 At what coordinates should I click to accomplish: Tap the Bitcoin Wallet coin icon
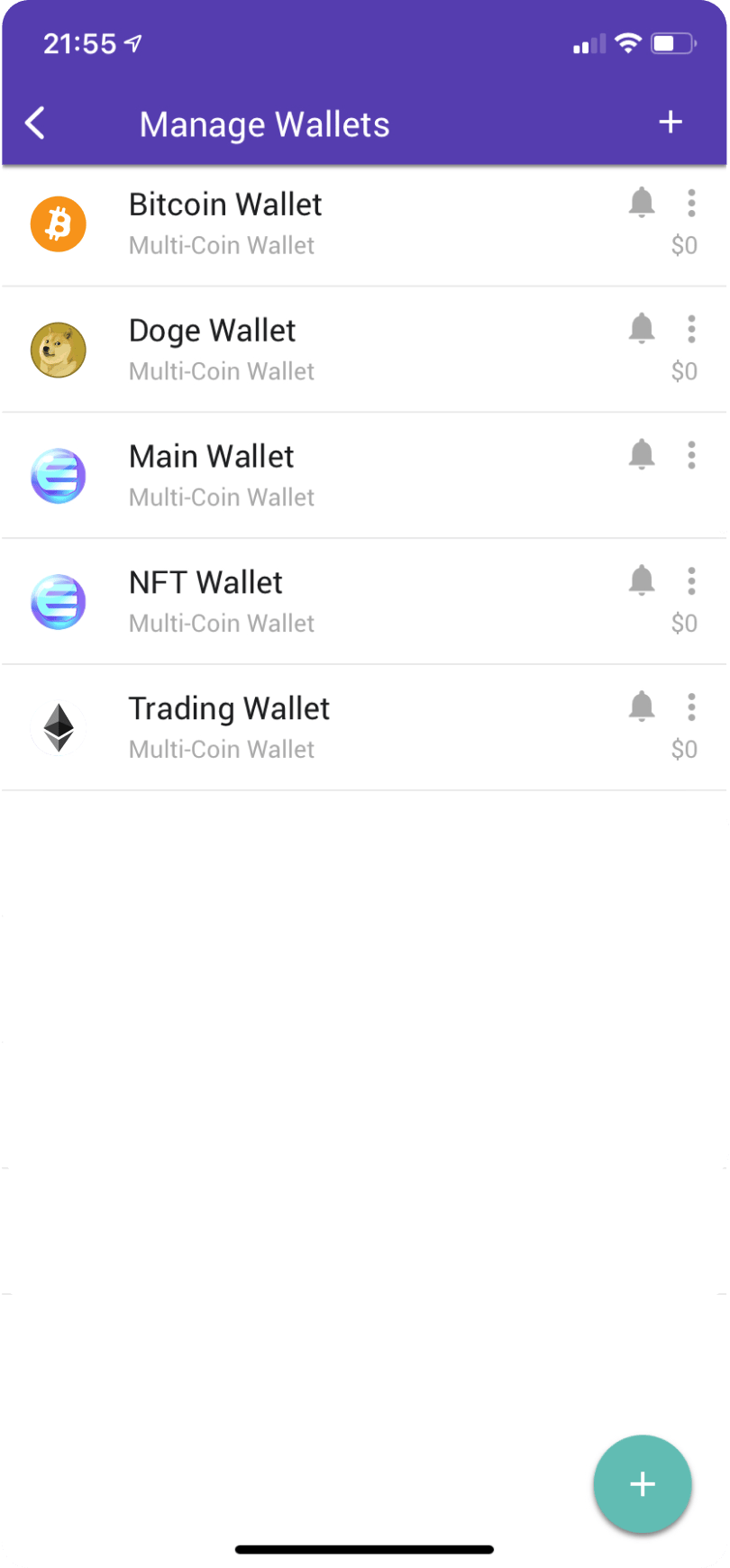[x=58, y=223]
